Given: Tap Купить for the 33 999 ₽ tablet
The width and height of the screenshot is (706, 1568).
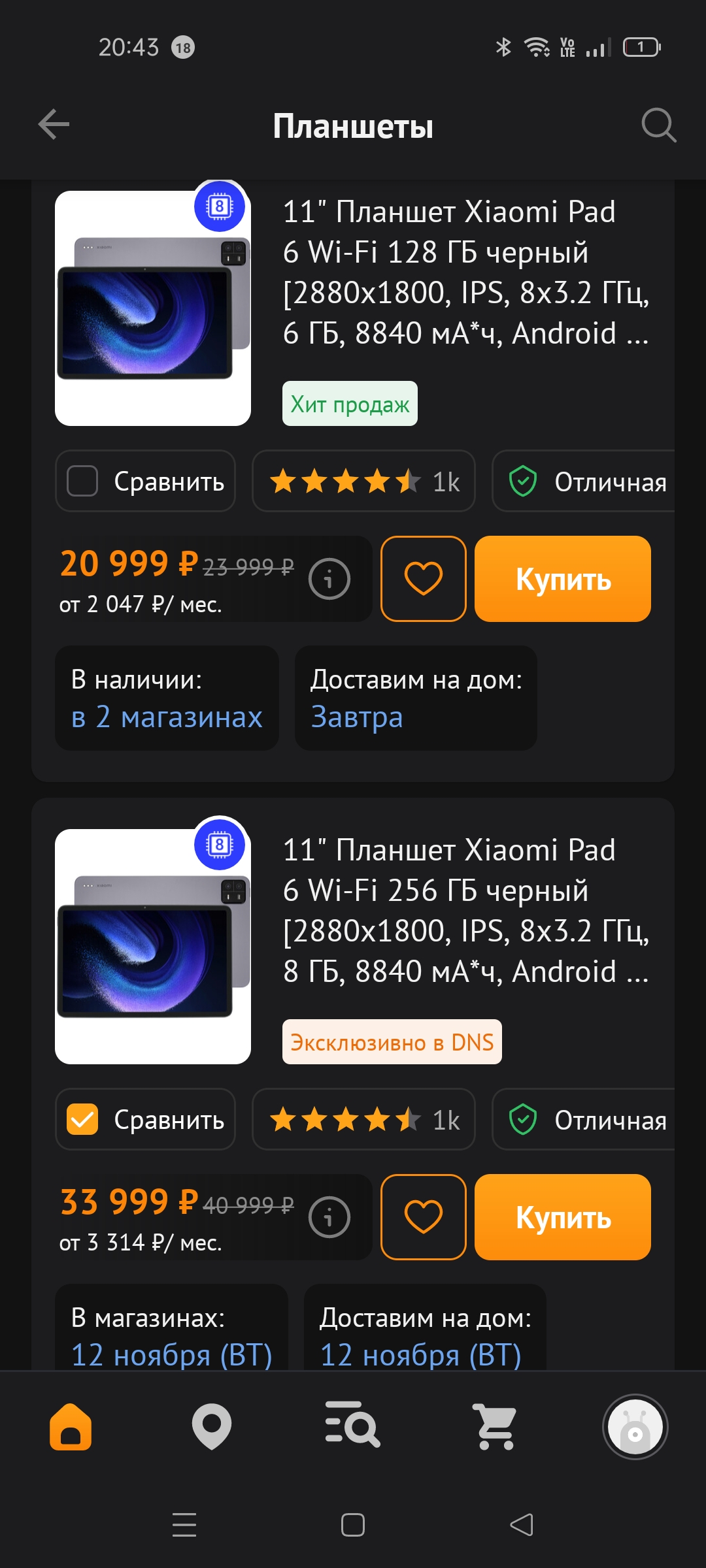Looking at the screenshot, I should point(563,1217).
